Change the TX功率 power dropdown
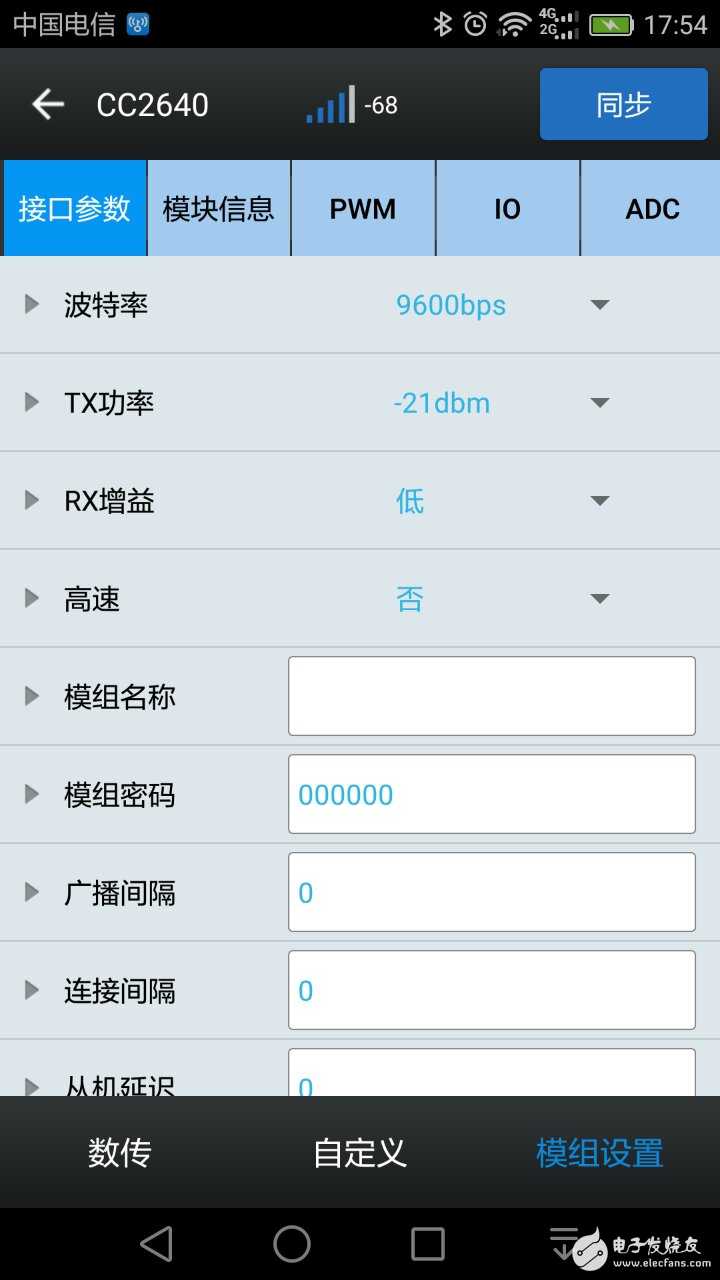The width and height of the screenshot is (720, 1280). tap(500, 402)
